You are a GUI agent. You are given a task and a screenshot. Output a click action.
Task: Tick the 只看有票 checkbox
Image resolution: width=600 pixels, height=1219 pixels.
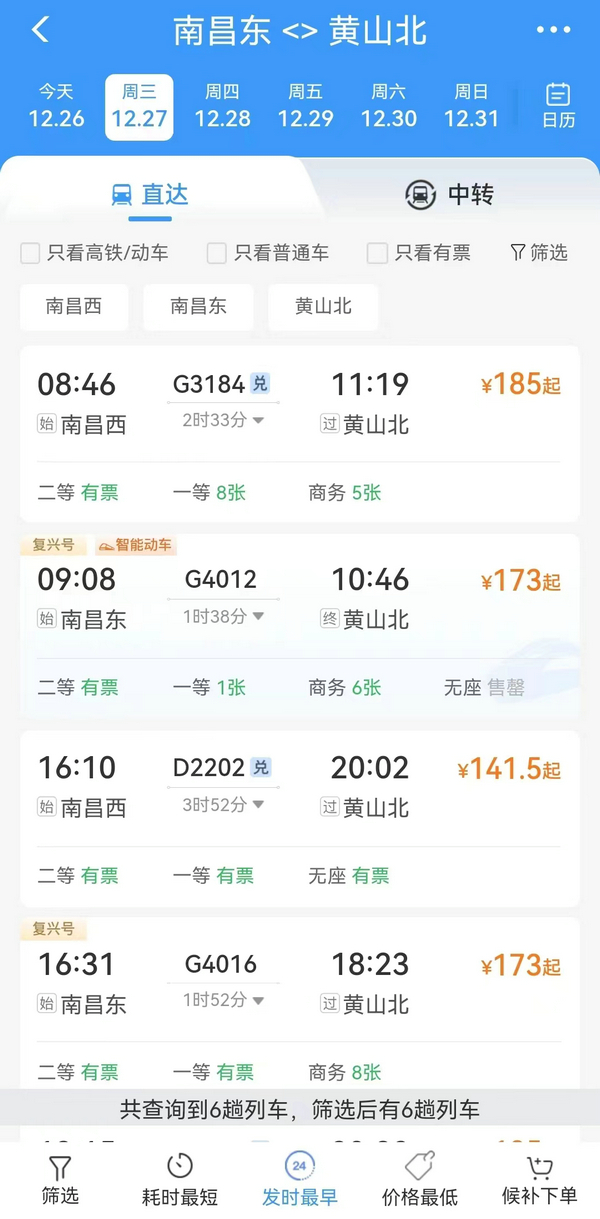click(x=377, y=253)
